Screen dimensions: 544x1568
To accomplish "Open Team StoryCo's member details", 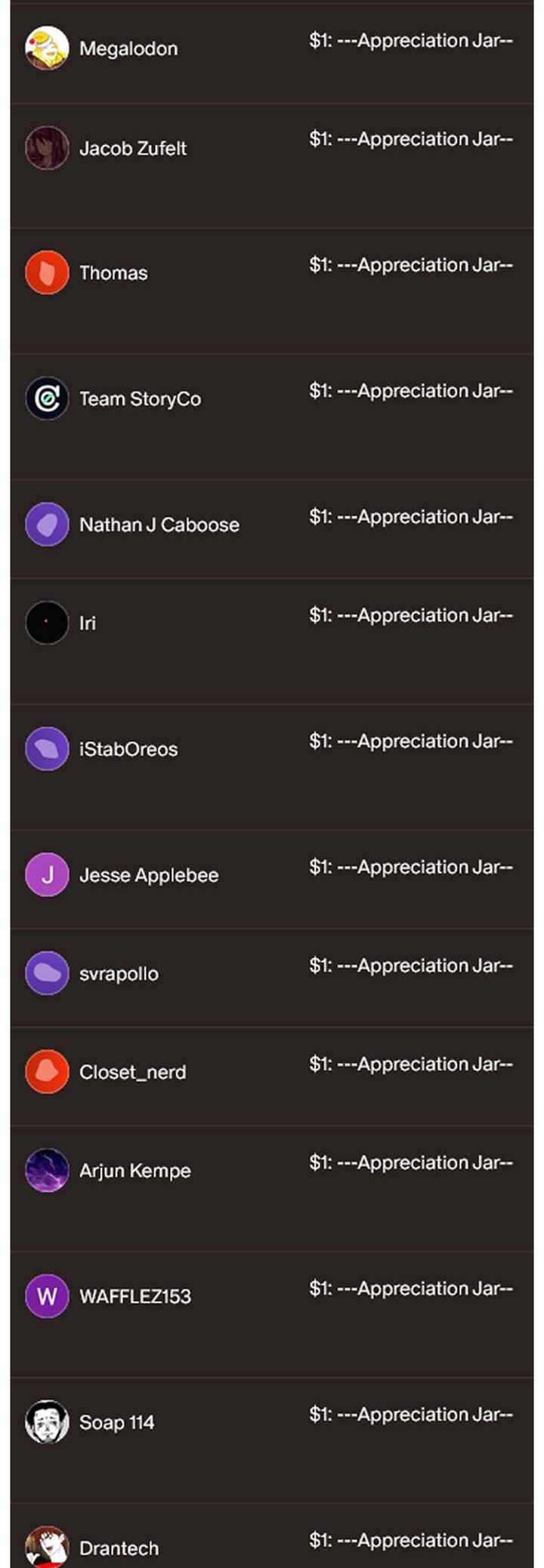I will 140,399.
